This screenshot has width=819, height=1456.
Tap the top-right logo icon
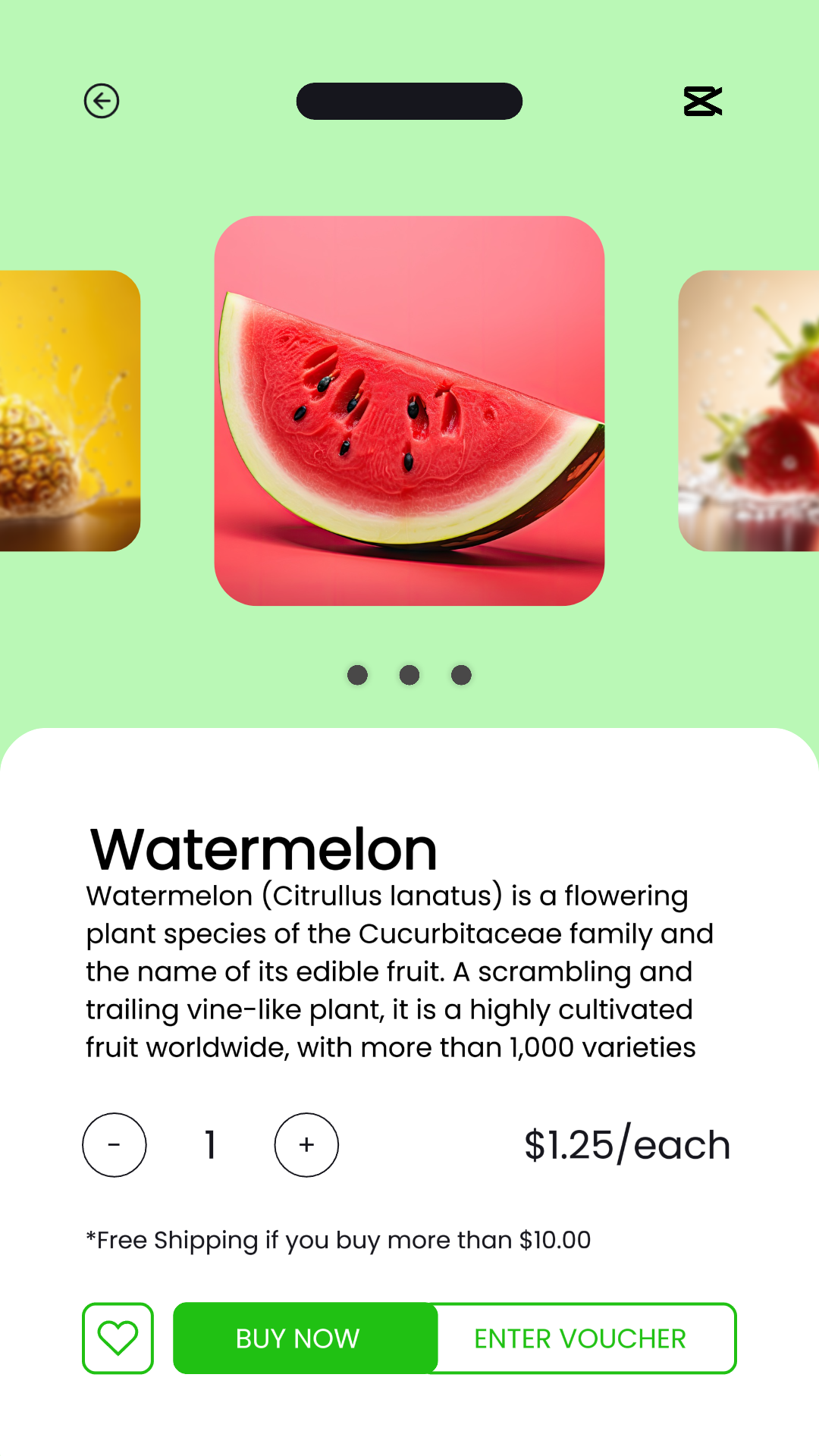tap(703, 101)
